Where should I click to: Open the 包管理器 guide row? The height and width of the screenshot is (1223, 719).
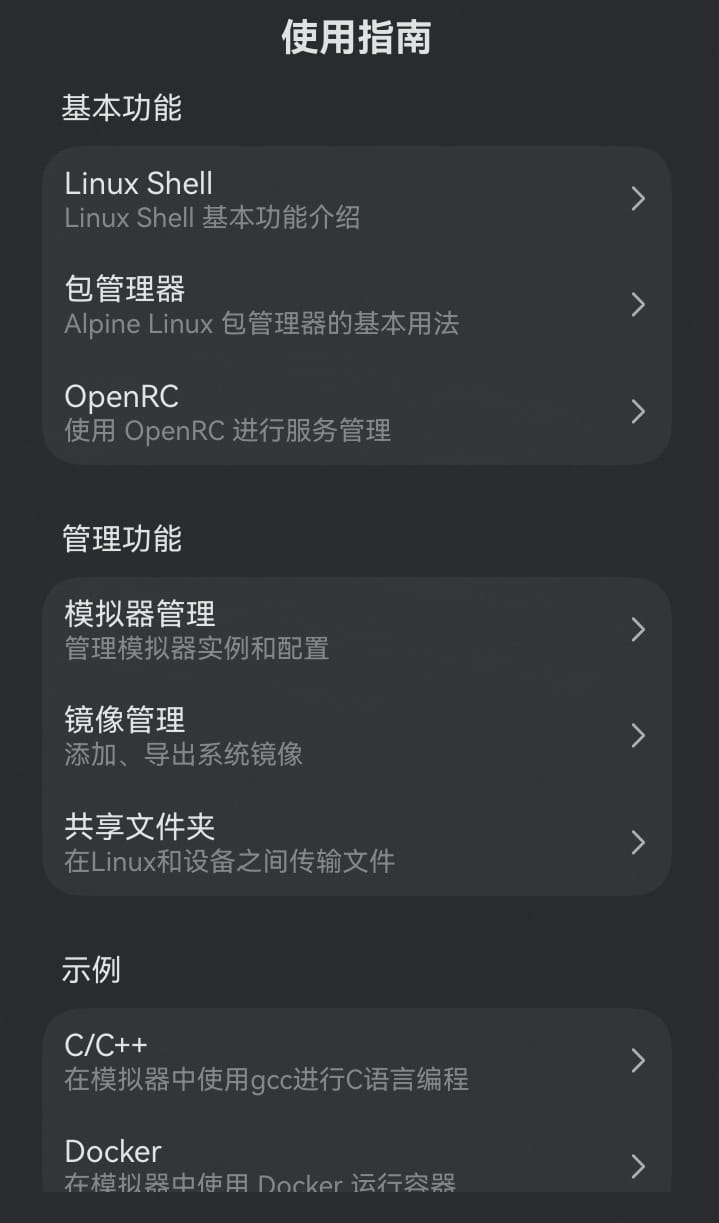coord(356,305)
